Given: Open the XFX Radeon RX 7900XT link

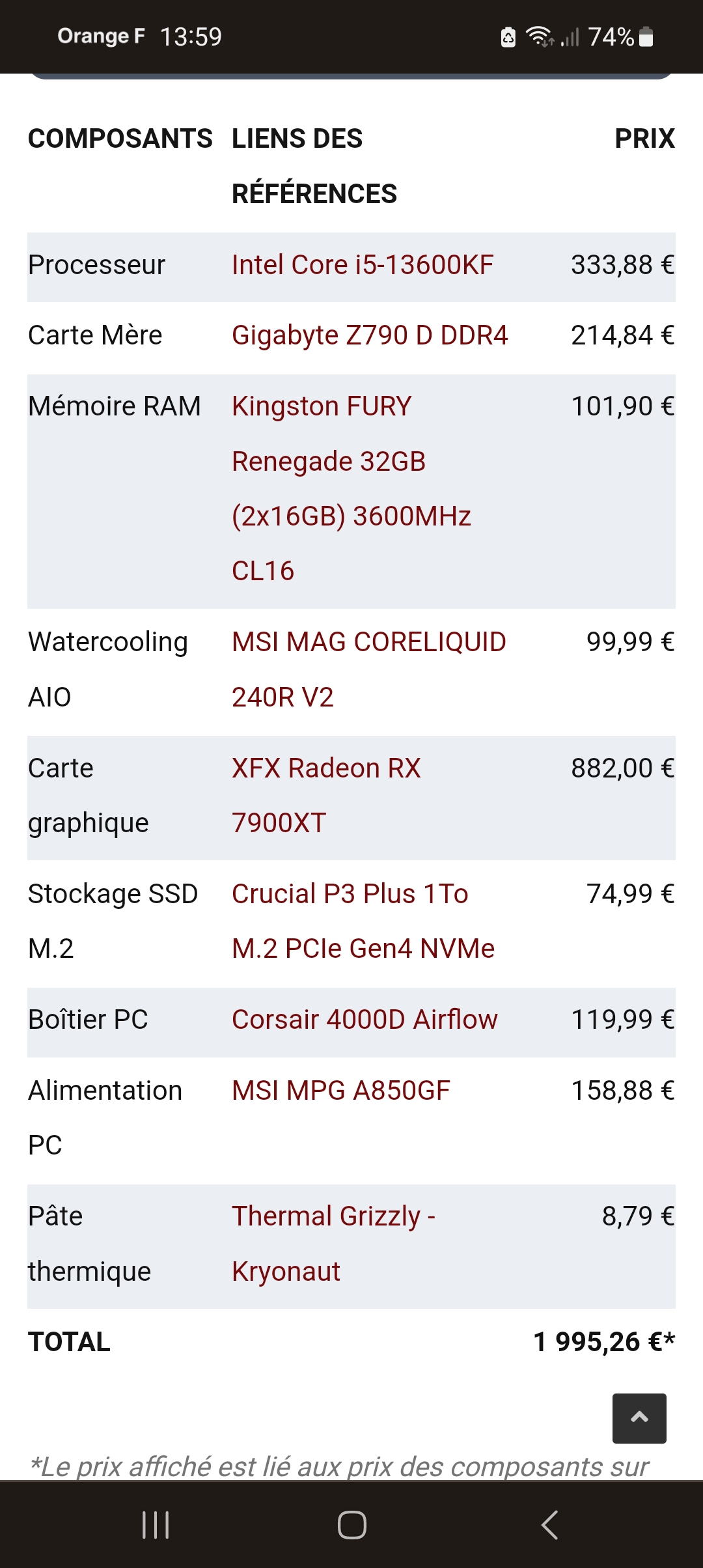Looking at the screenshot, I should pyautogui.click(x=327, y=795).
